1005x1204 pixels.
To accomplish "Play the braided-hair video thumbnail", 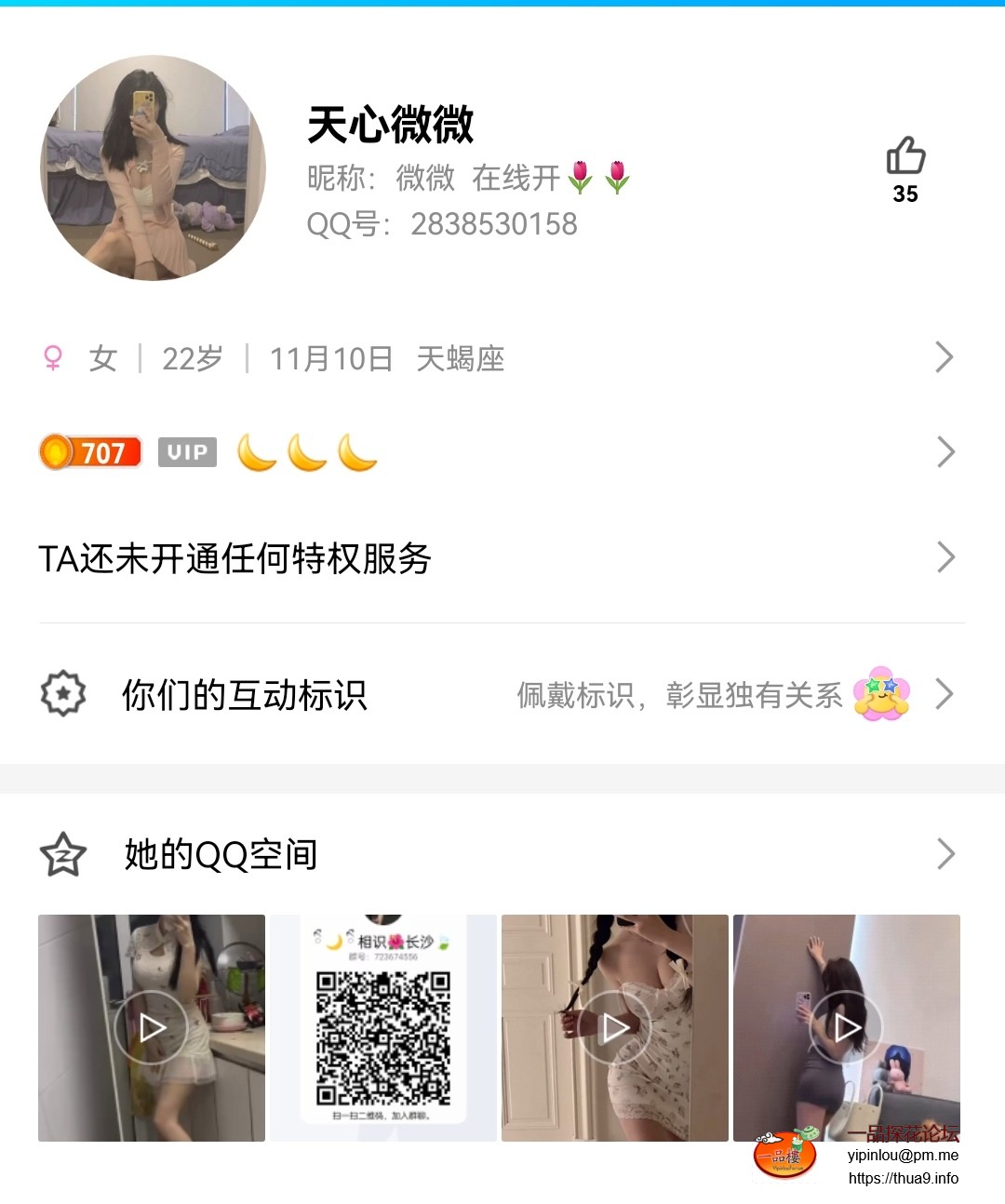I will coord(614,1027).
